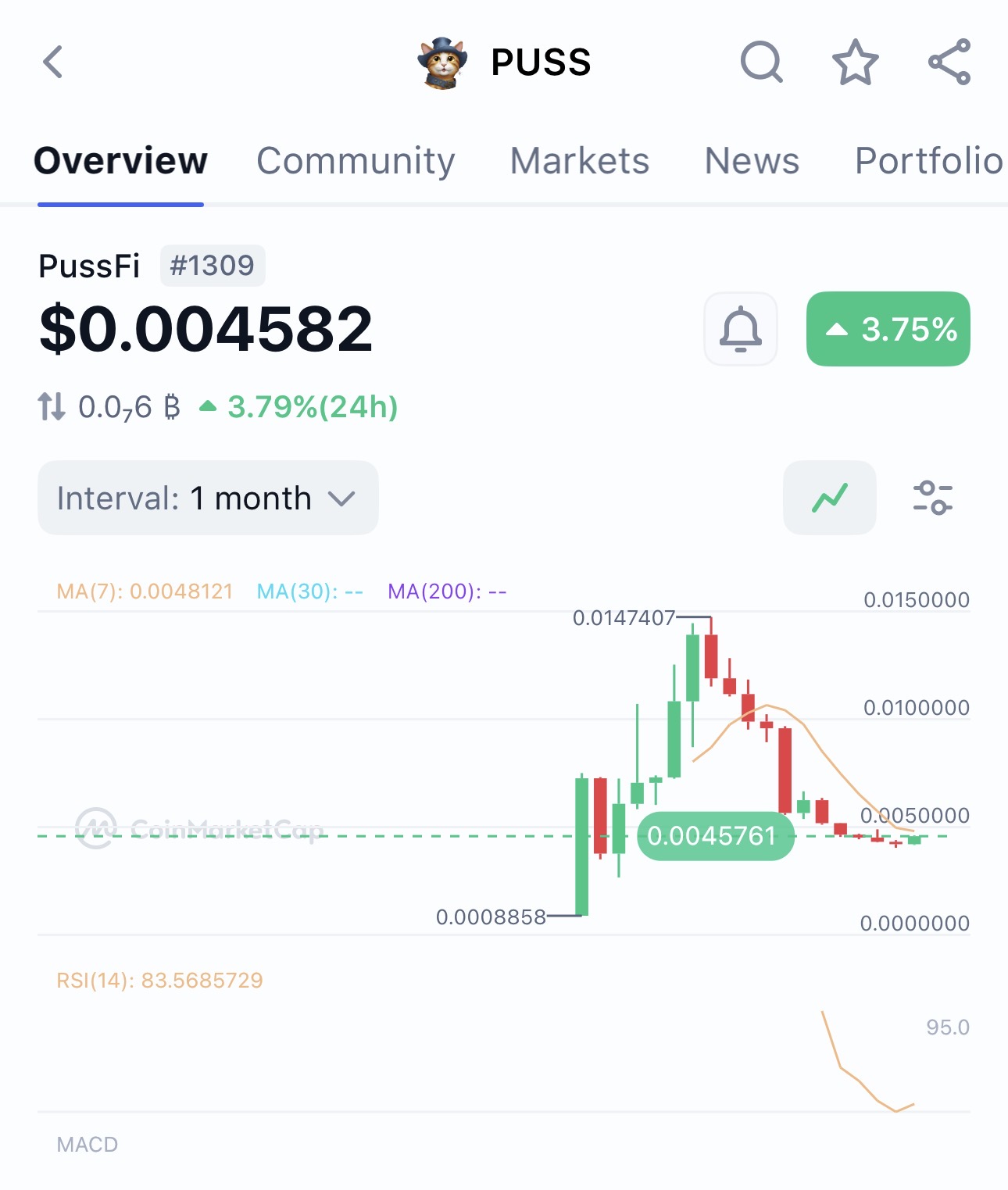Share the PUSS coin page
The width and height of the screenshot is (1008, 1190).
pos(949,62)
